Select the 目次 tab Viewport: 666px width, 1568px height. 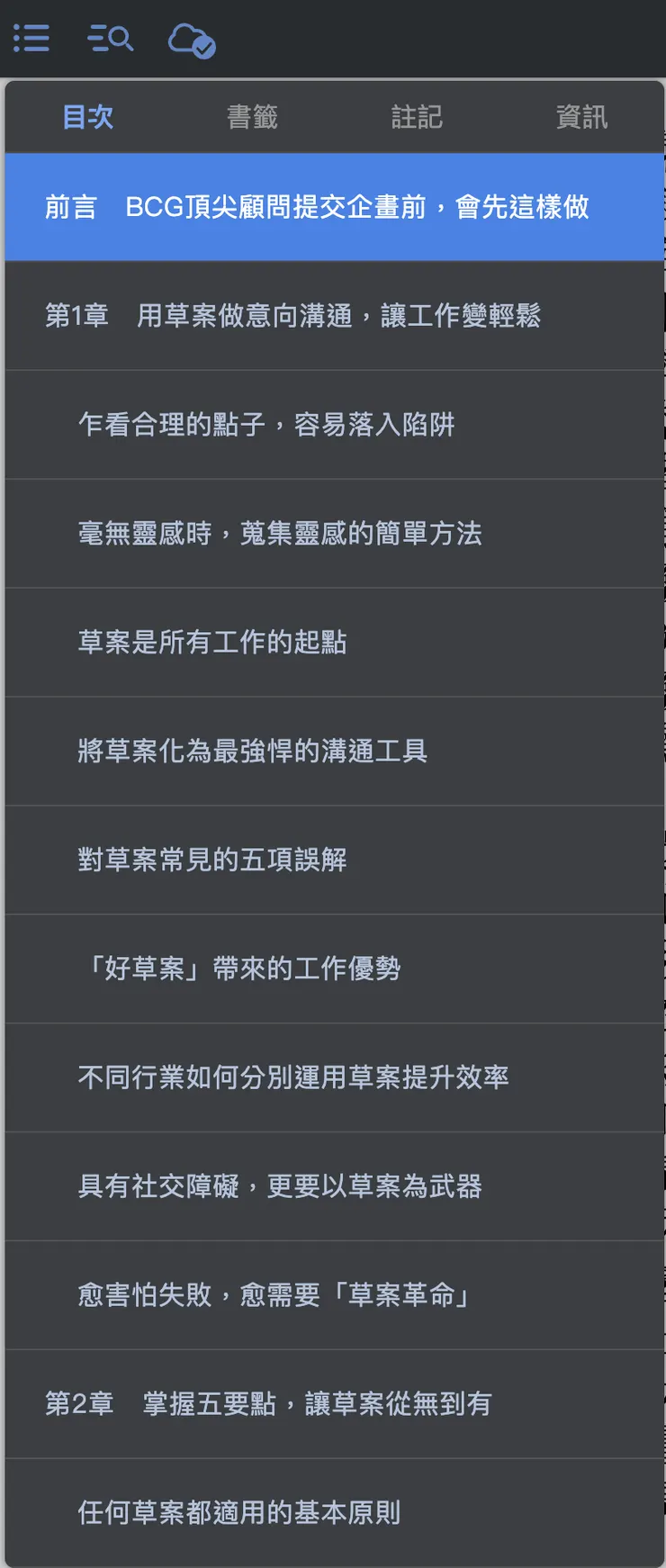tap(87, 117)
